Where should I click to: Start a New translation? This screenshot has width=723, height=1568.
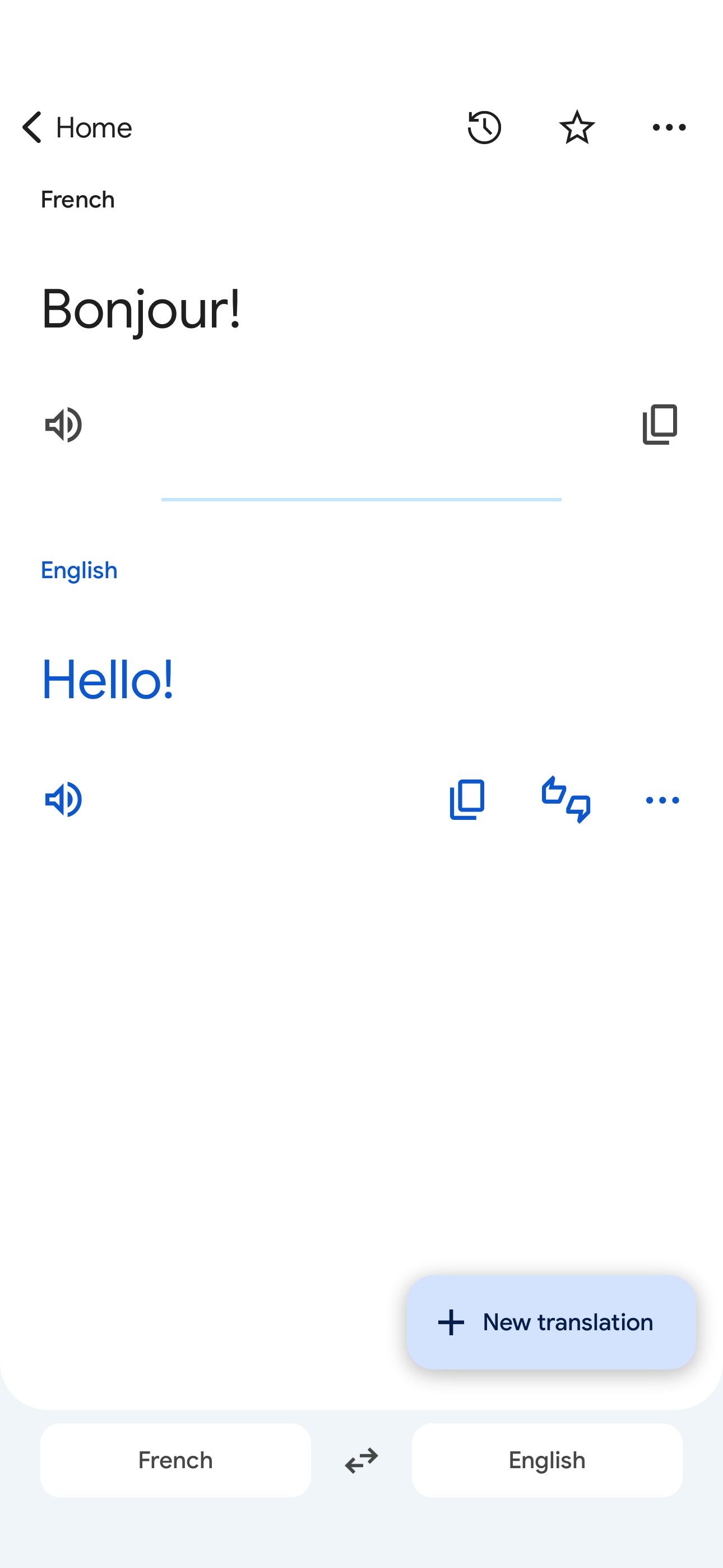coord(550,1322)
